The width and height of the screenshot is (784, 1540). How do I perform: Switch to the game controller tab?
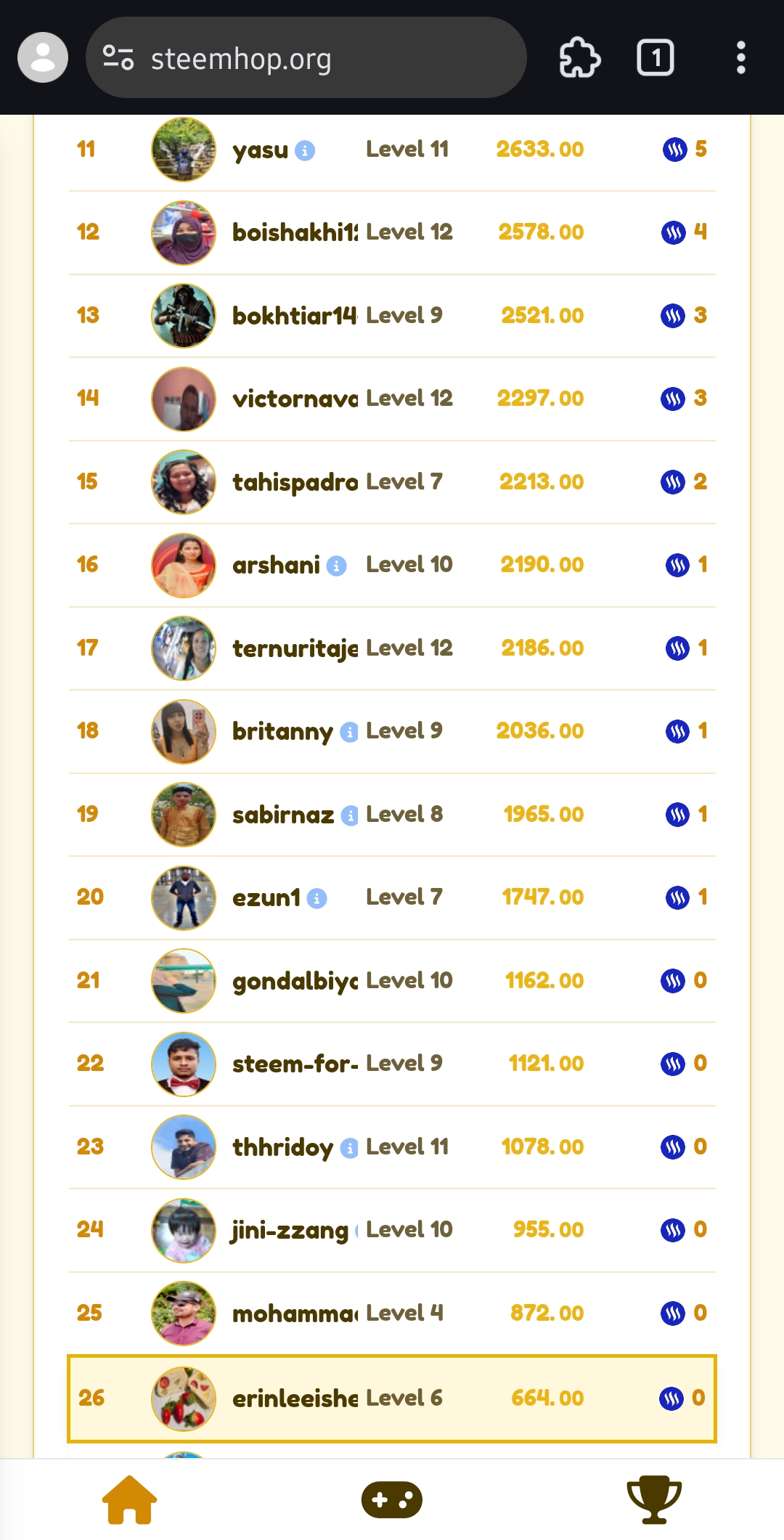click(x=392, y=1499)
